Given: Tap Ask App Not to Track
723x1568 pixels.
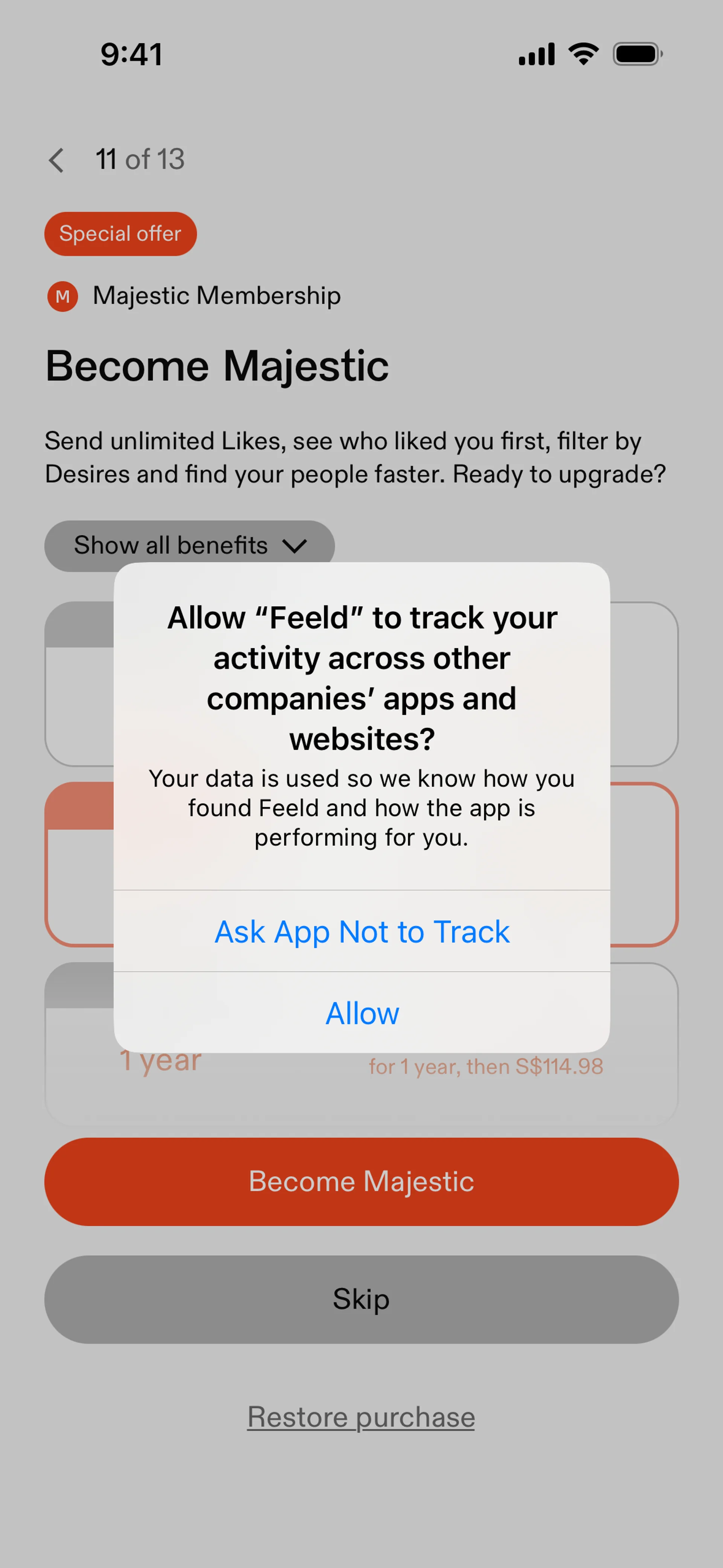Looking at the screenshot, I should tap(361, 931).
